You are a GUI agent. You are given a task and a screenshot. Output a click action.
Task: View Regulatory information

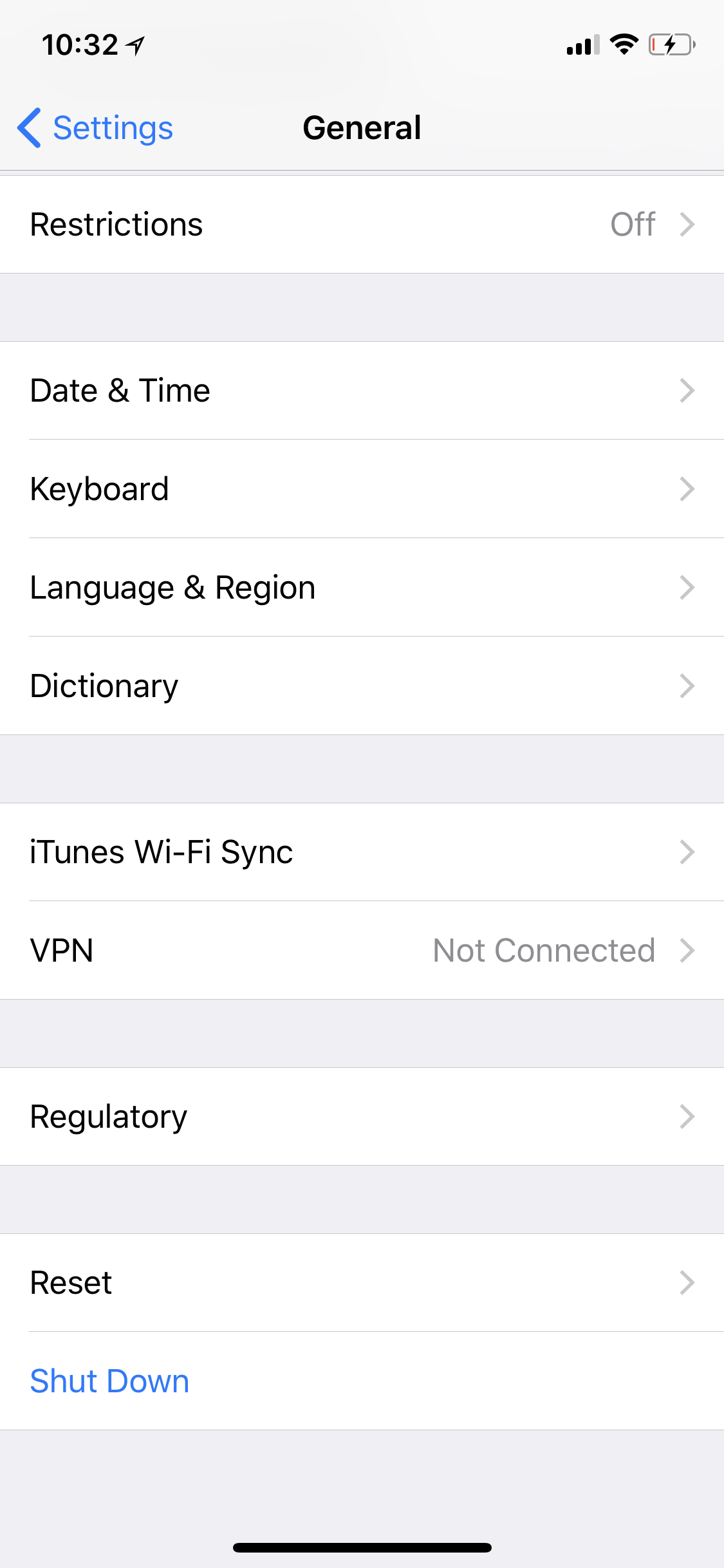tap(362, 1116)
